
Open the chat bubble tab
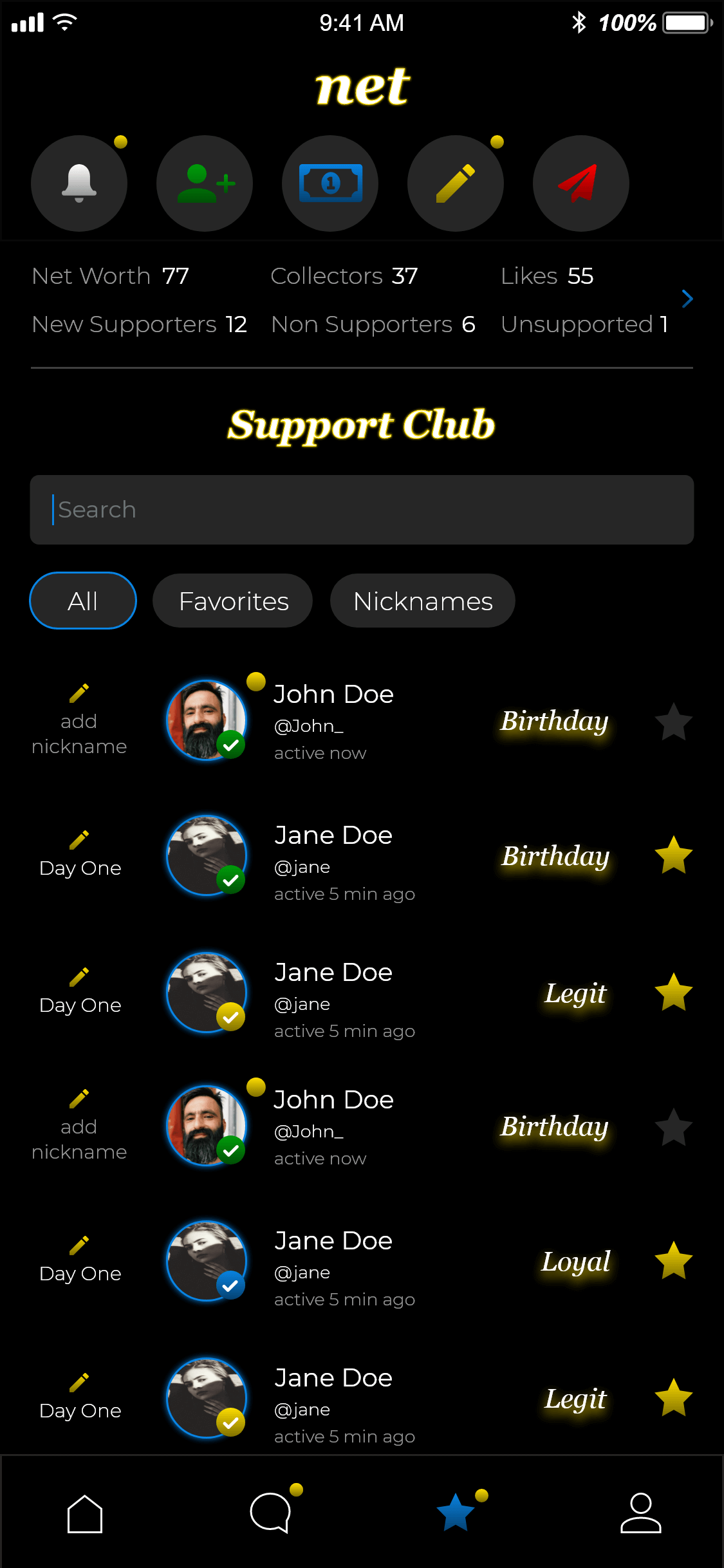click(x=270, y=1513)
